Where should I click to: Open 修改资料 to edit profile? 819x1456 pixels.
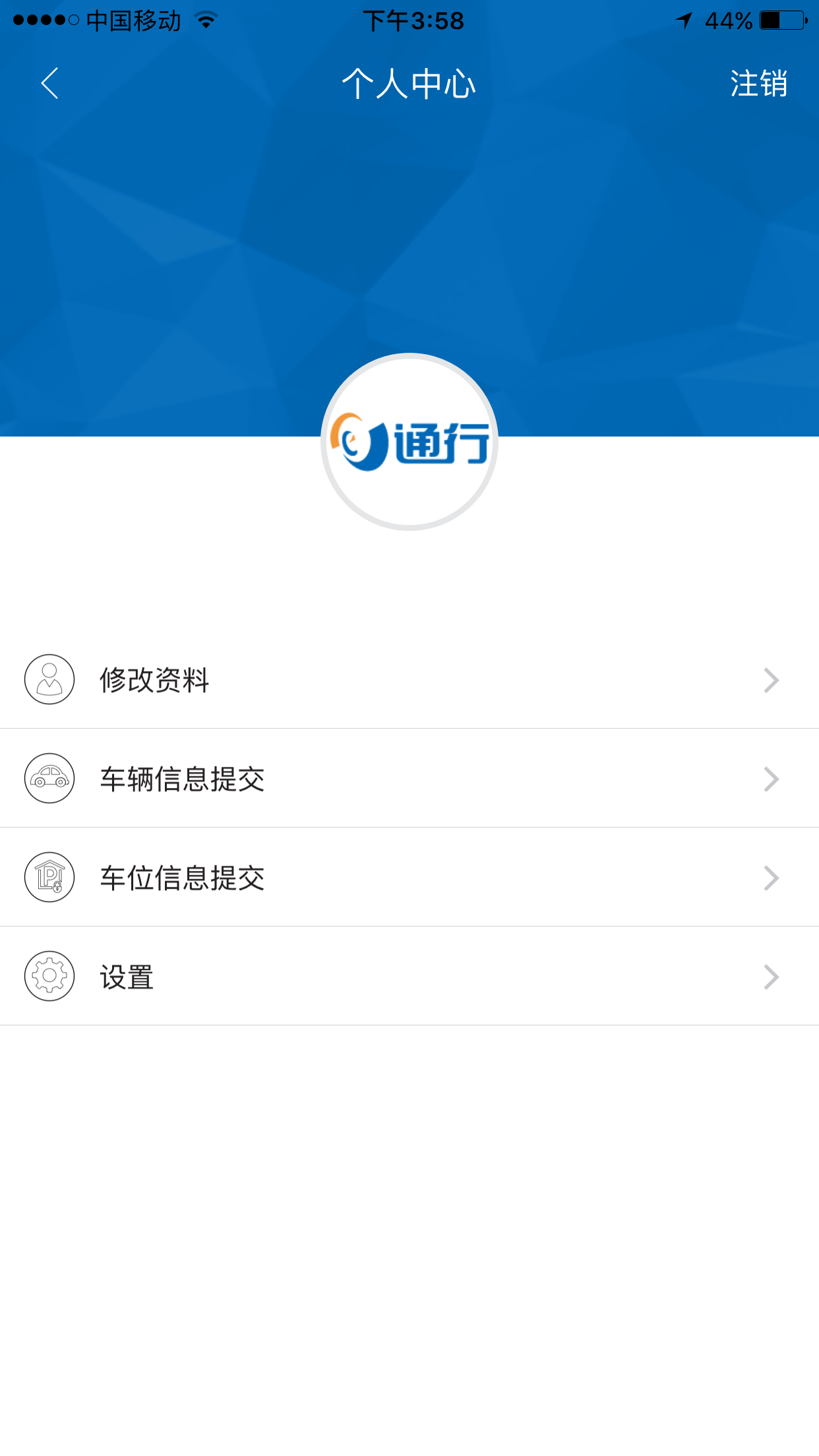(x=409, y=680)
